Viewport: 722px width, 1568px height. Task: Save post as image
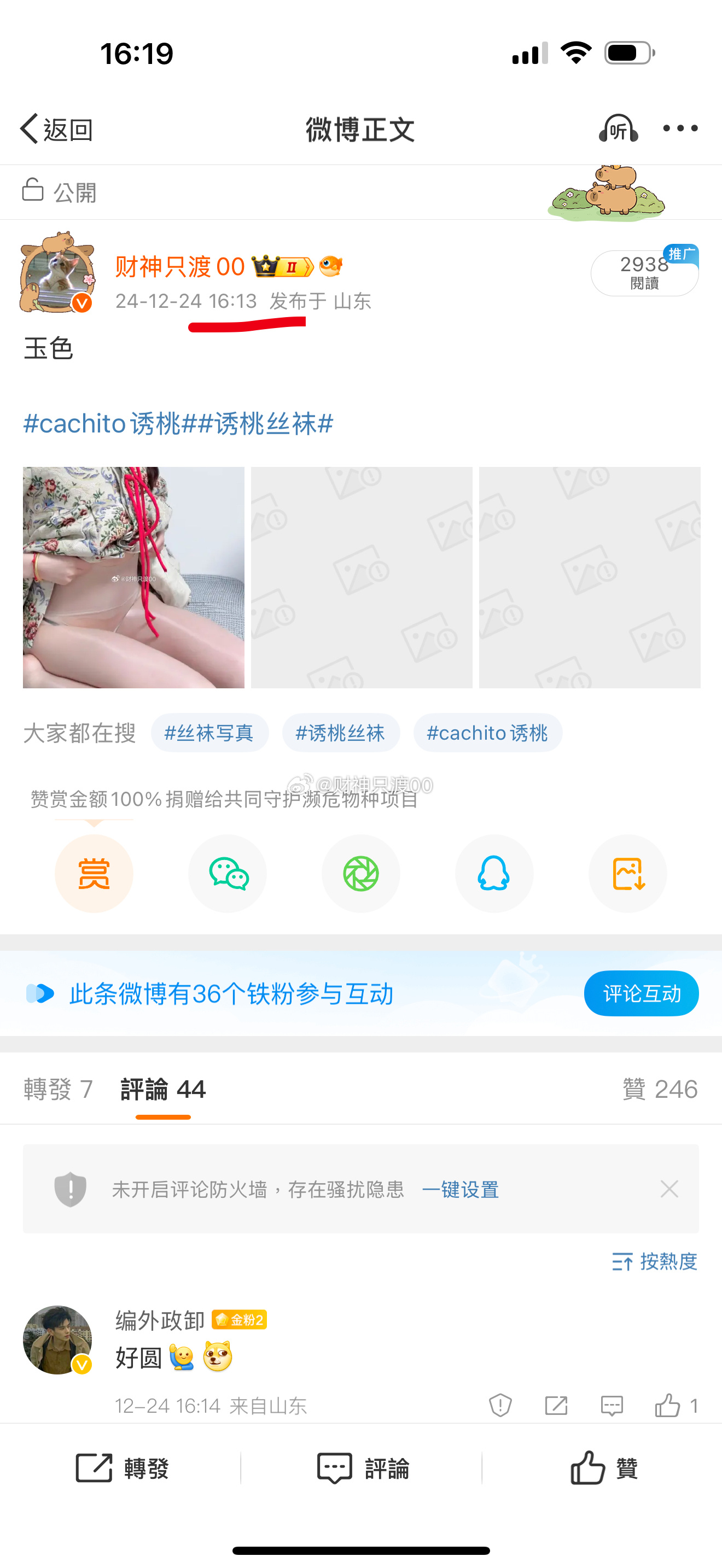(627, 874)
